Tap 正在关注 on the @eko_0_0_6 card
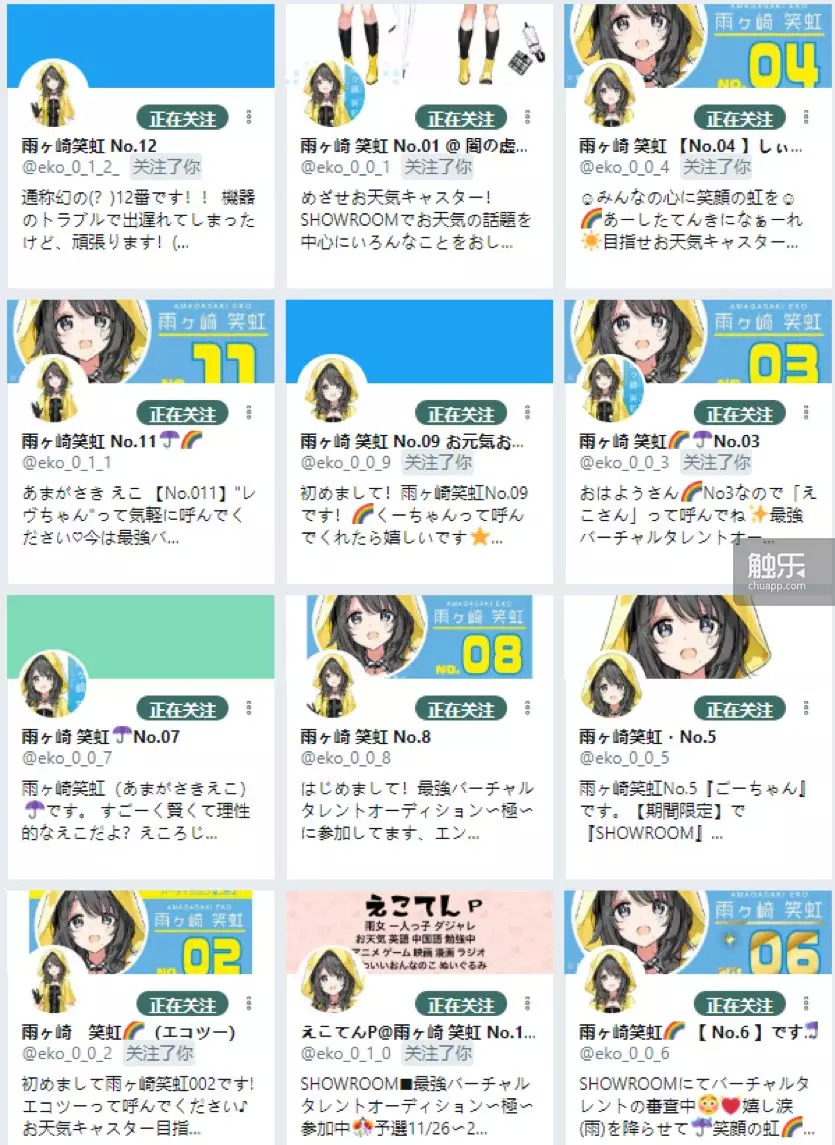Image resolution: width=835 pixels, height=1145 pixels. coord(740,1005)
